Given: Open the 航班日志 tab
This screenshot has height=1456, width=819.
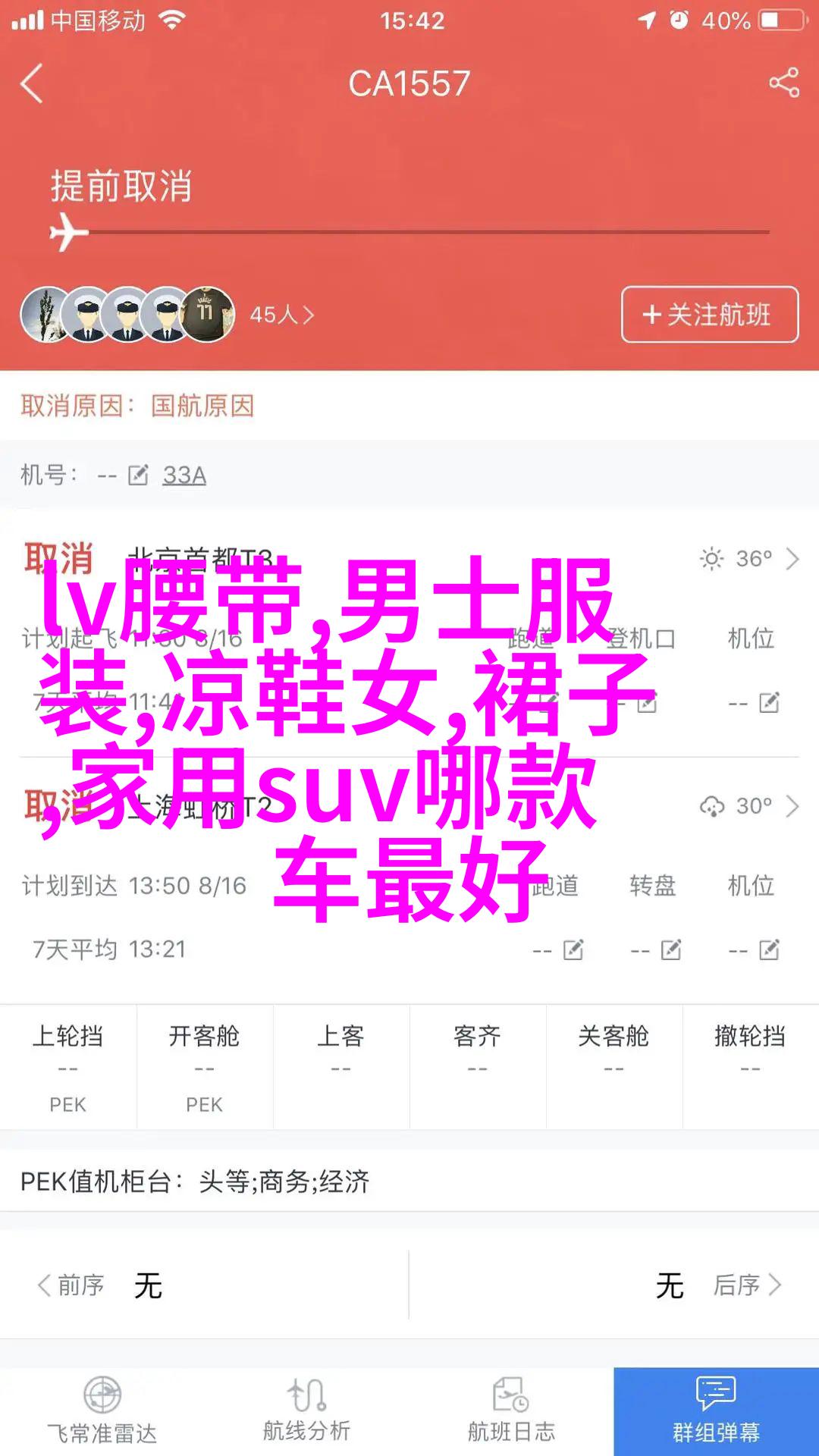Looking at the screenshot, I should pos(511,1410).
